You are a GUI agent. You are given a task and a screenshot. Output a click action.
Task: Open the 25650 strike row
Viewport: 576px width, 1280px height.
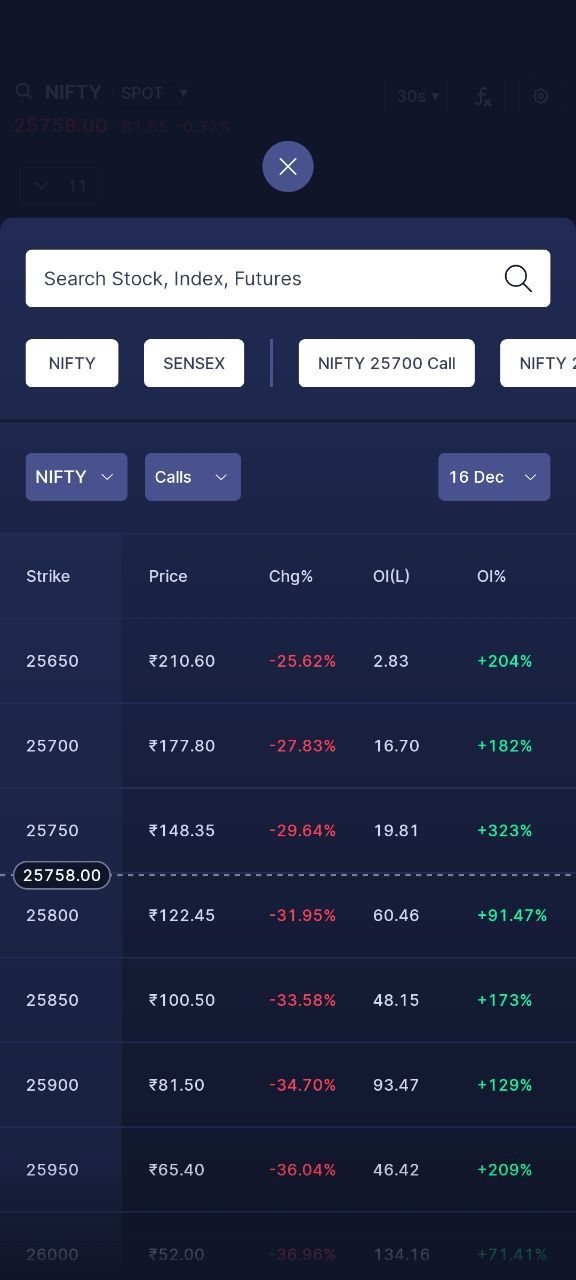(288, 661)
